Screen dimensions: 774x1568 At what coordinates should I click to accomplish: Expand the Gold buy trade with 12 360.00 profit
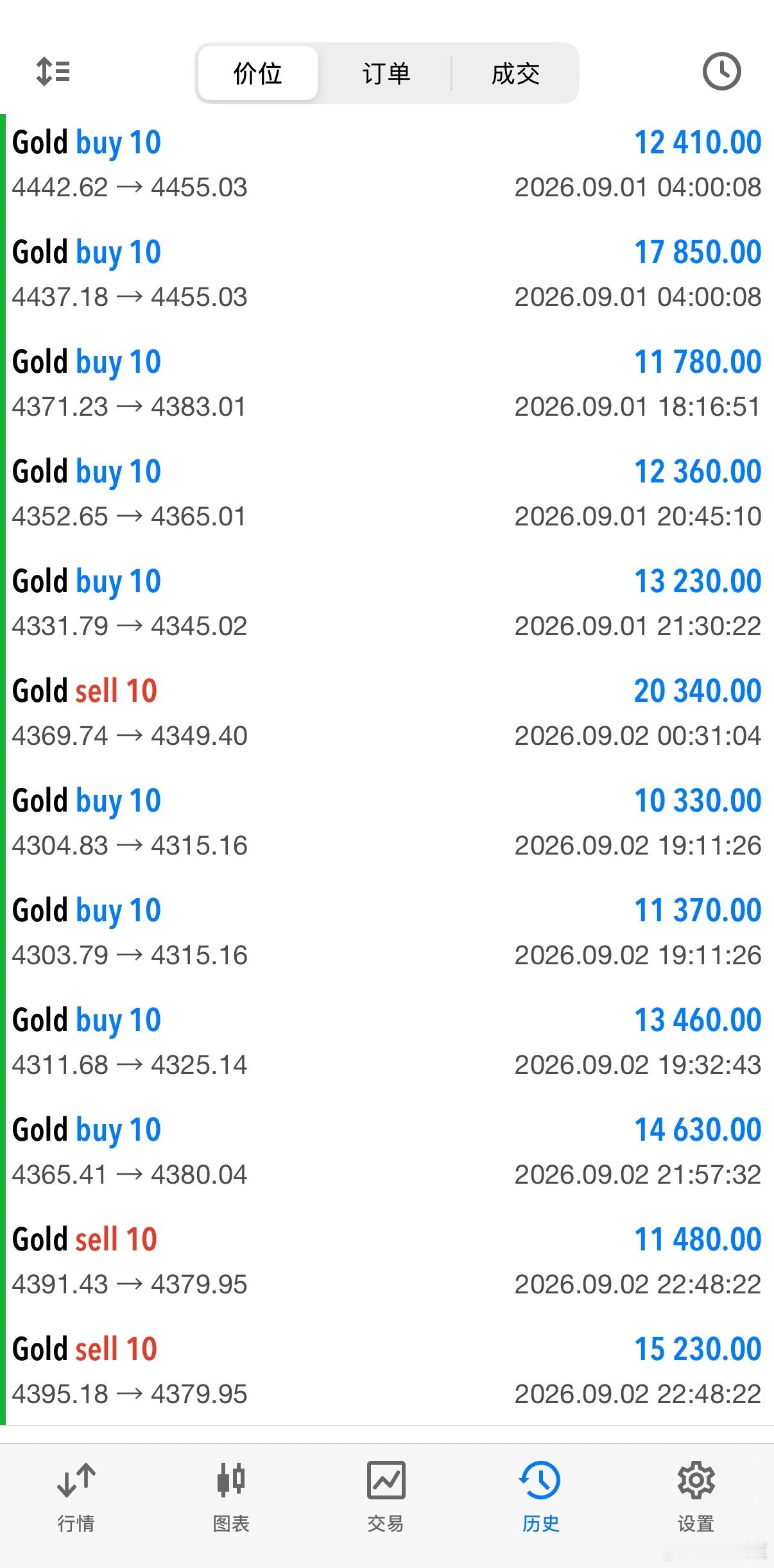(x=387, y=493)
